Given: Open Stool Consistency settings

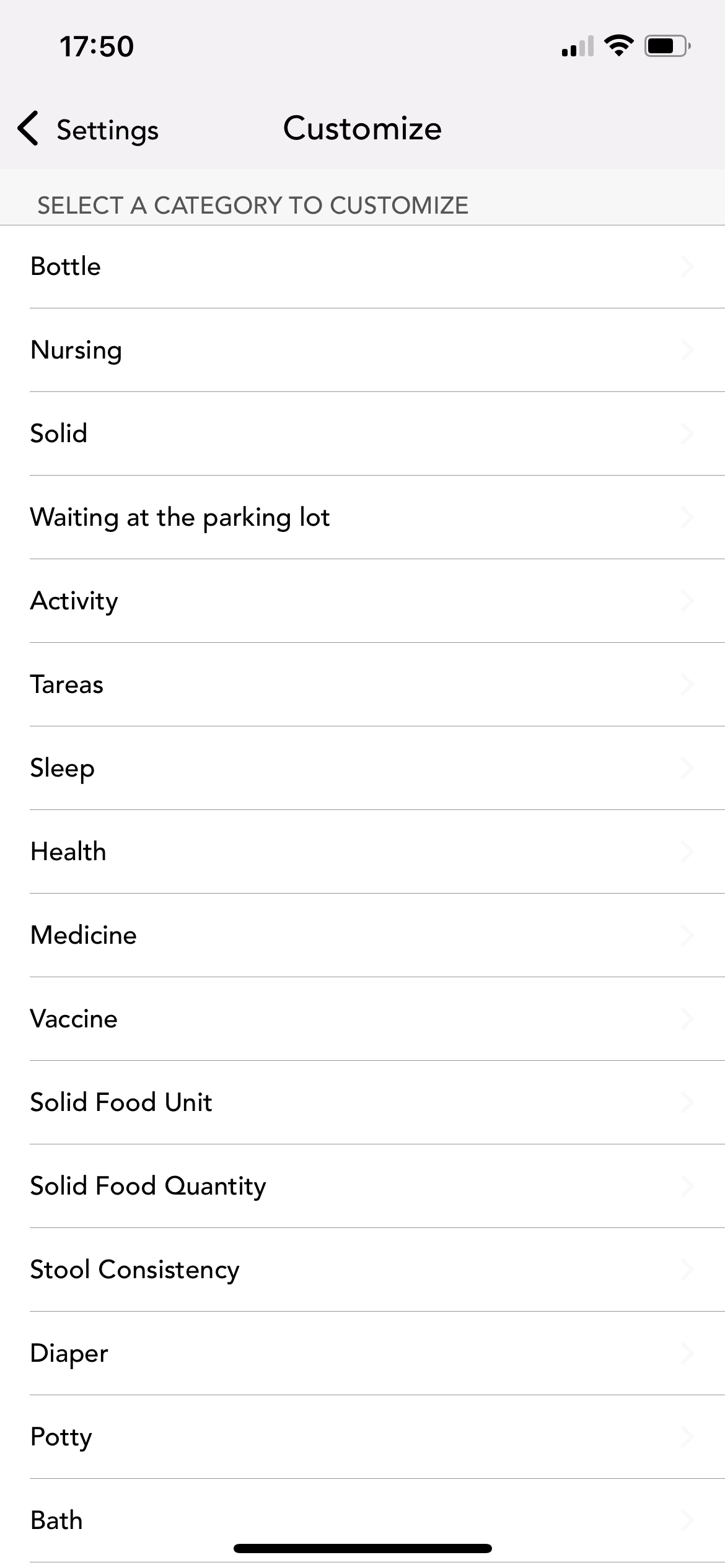Looking at the screenshot, I should pos(362,1270).
